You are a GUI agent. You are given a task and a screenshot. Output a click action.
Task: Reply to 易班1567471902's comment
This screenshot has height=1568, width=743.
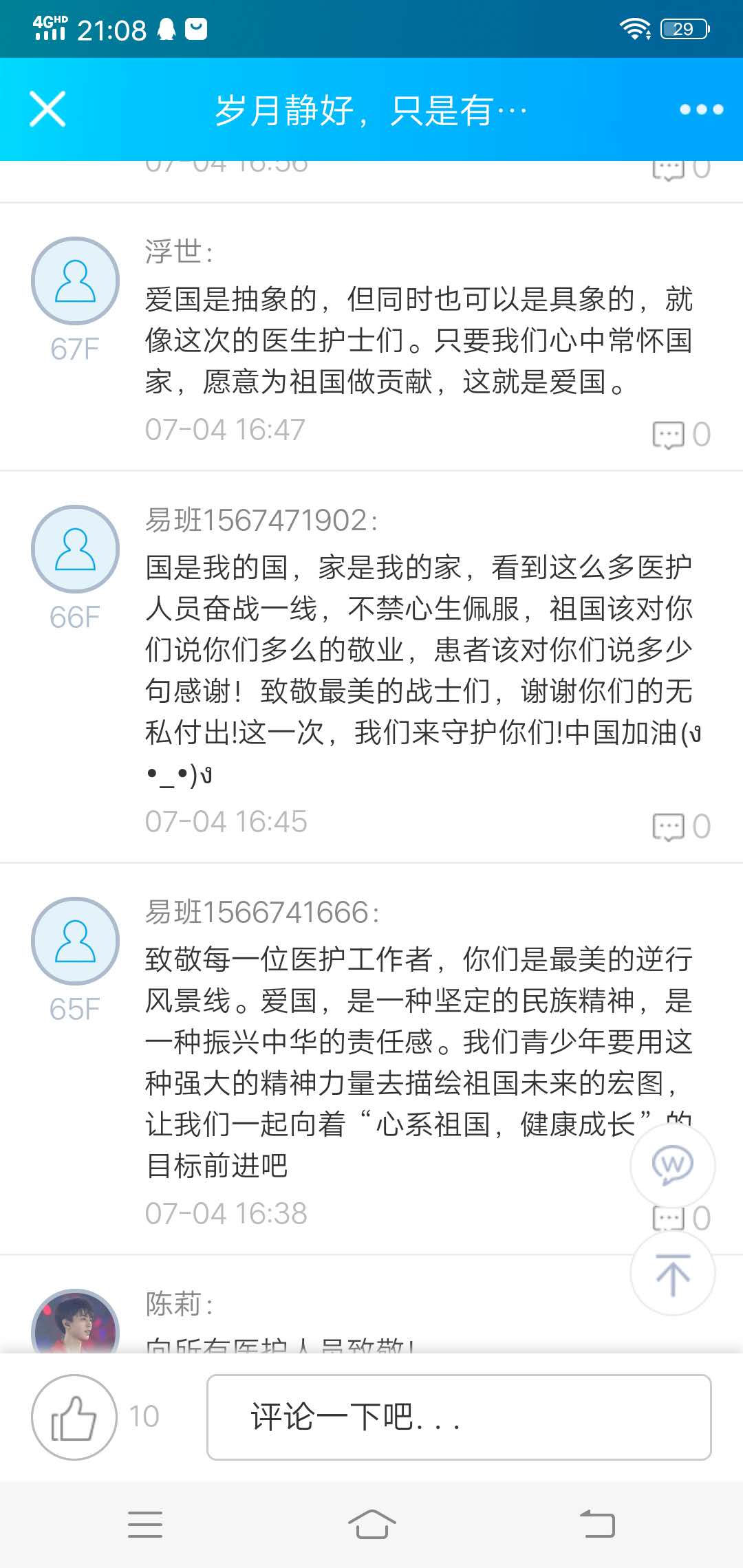pyautogui.click(x=669, y=827)
